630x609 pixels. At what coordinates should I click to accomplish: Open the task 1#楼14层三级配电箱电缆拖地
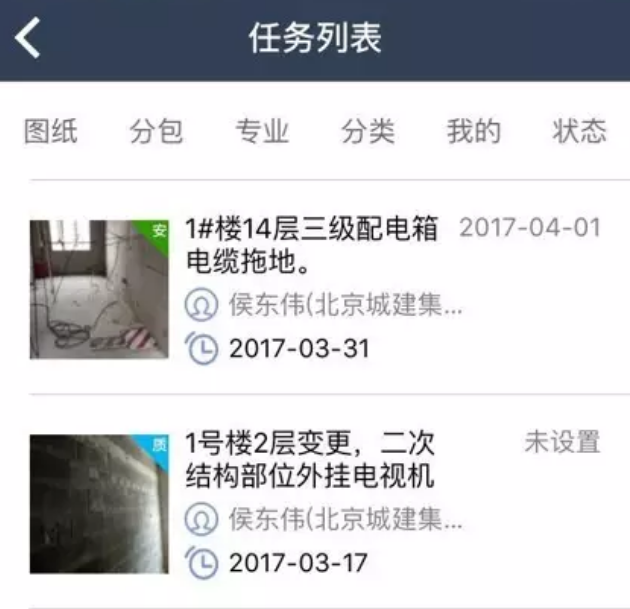(312, 245)
